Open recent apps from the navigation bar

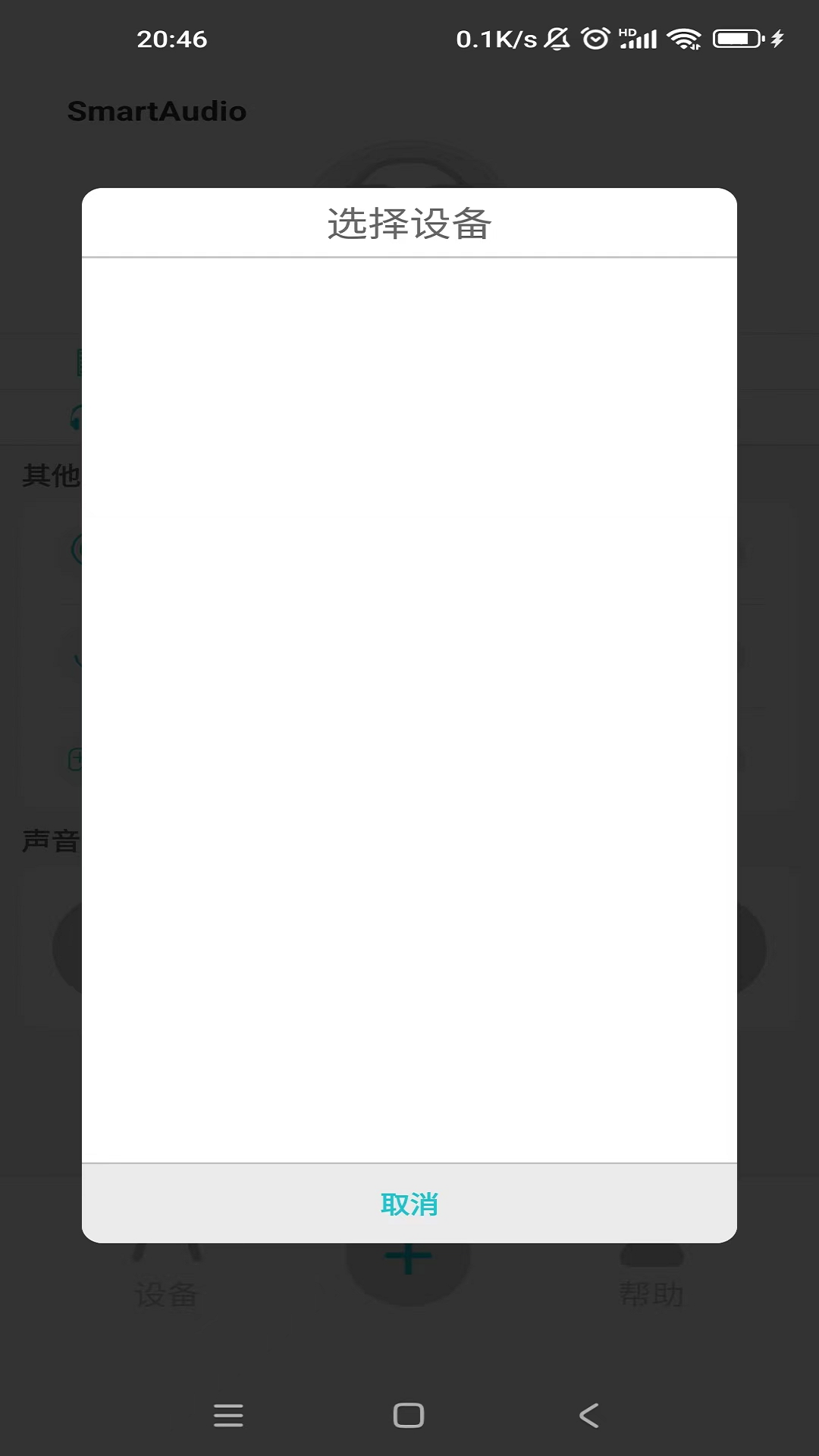point(228,1415)
